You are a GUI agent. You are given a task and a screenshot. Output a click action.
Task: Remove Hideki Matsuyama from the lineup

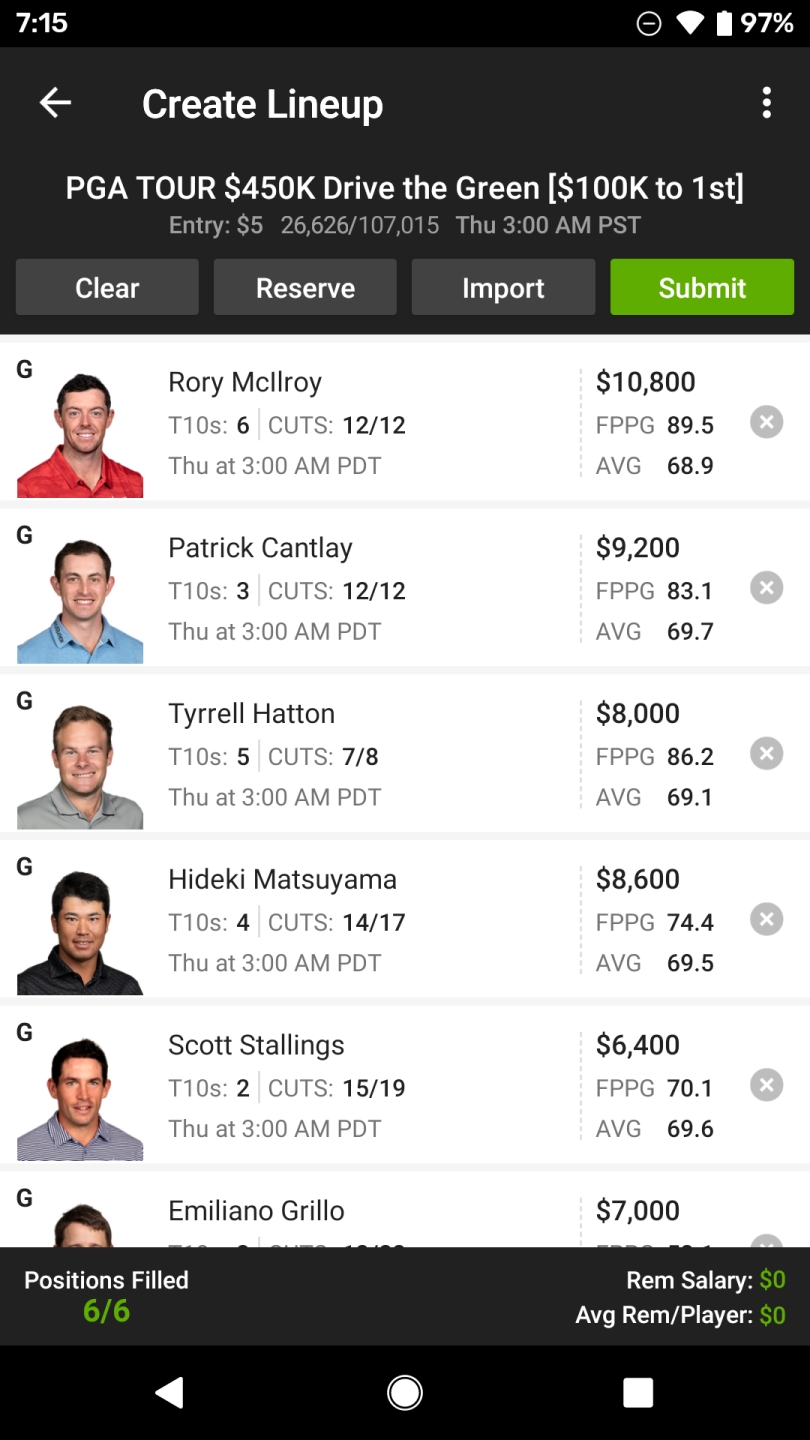point(766,919)
